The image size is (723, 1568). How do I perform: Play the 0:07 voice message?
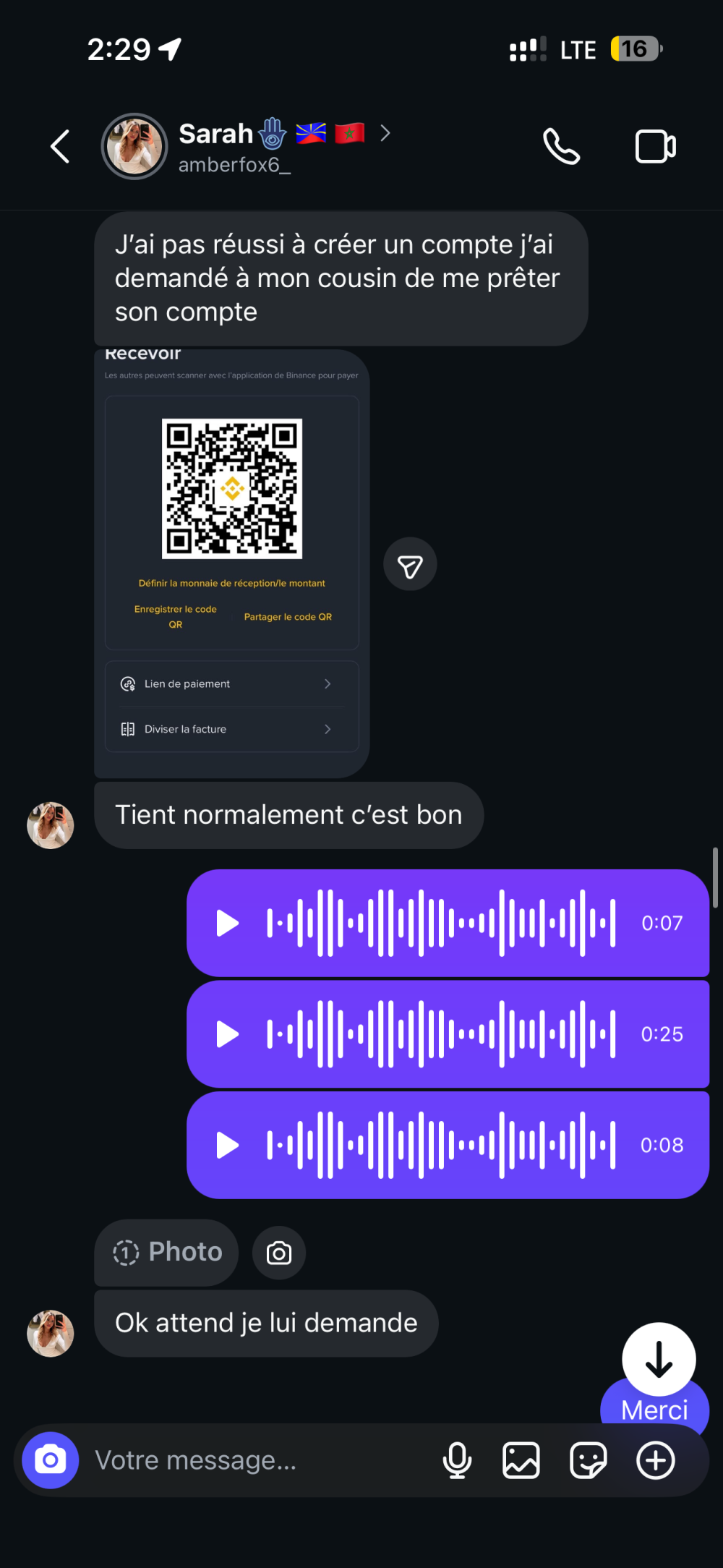(x=228, y=923)
